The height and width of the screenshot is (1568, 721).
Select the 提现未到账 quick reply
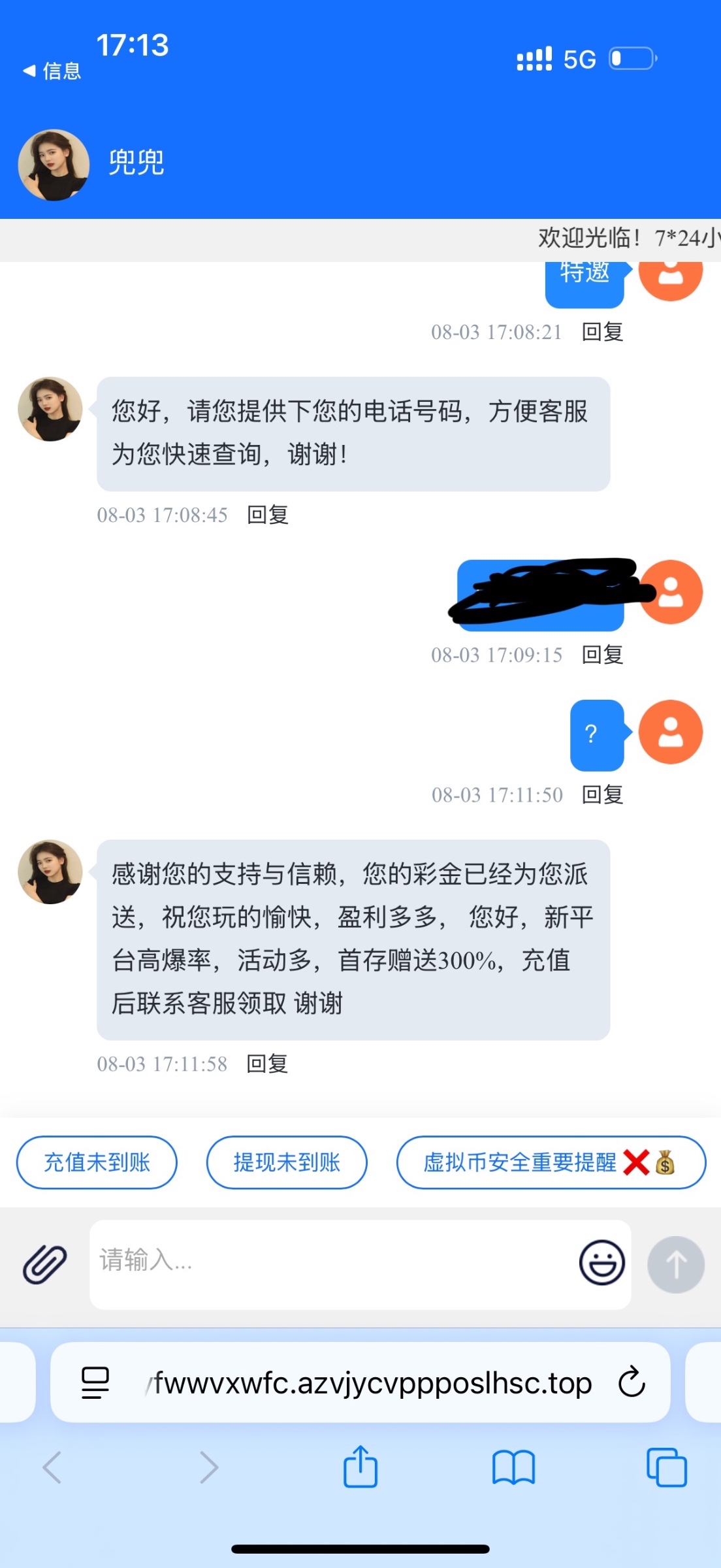(287, 1162)
